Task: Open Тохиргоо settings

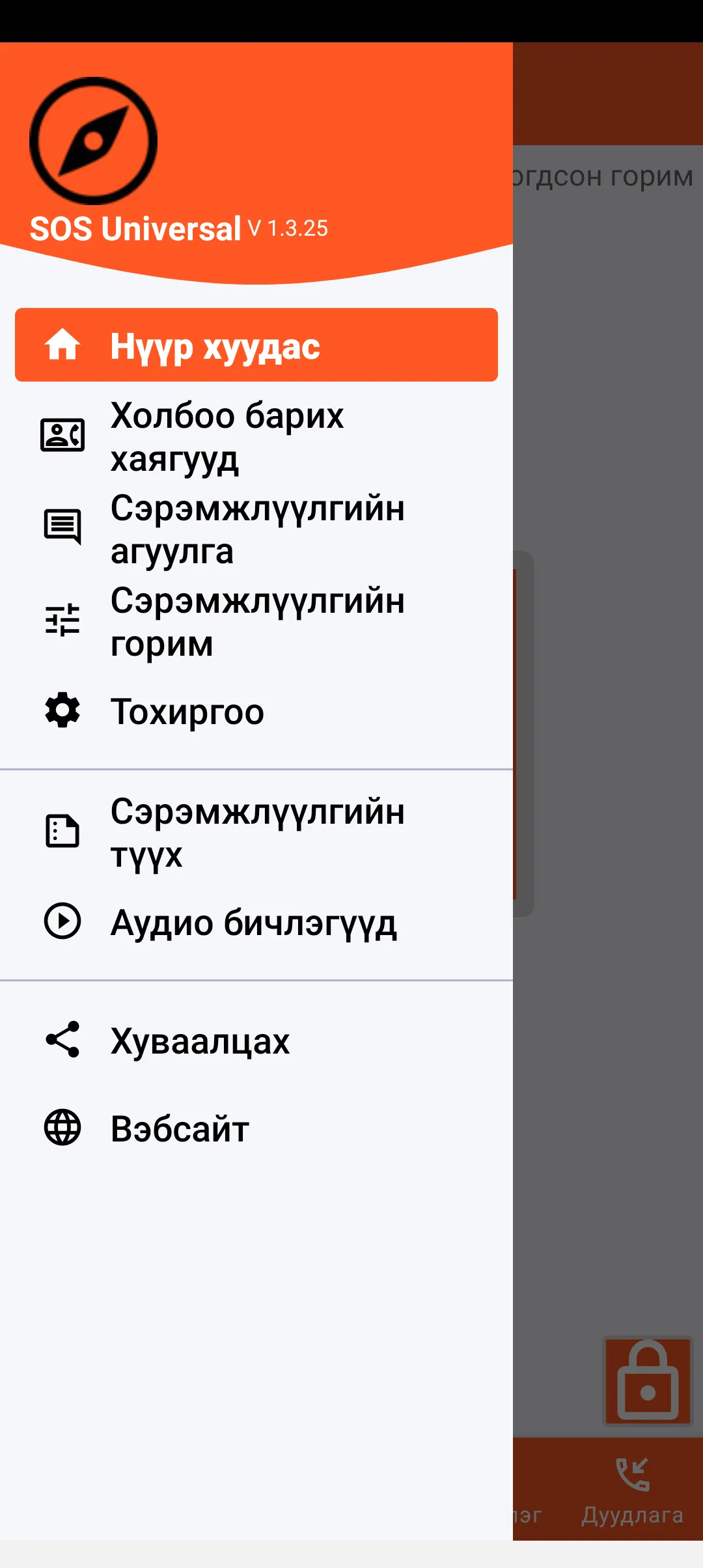Action: coord(256,711)
